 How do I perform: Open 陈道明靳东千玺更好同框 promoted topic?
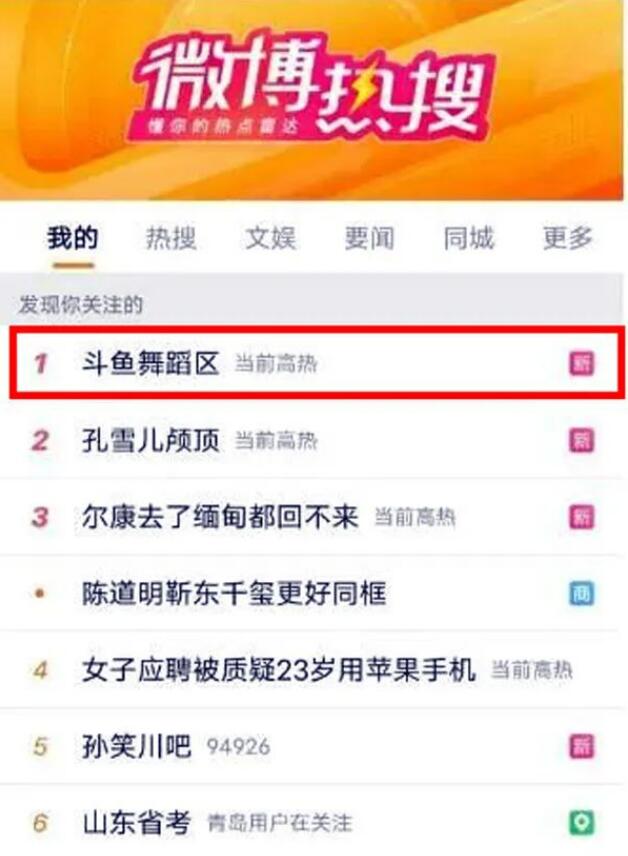coord(234,594)
